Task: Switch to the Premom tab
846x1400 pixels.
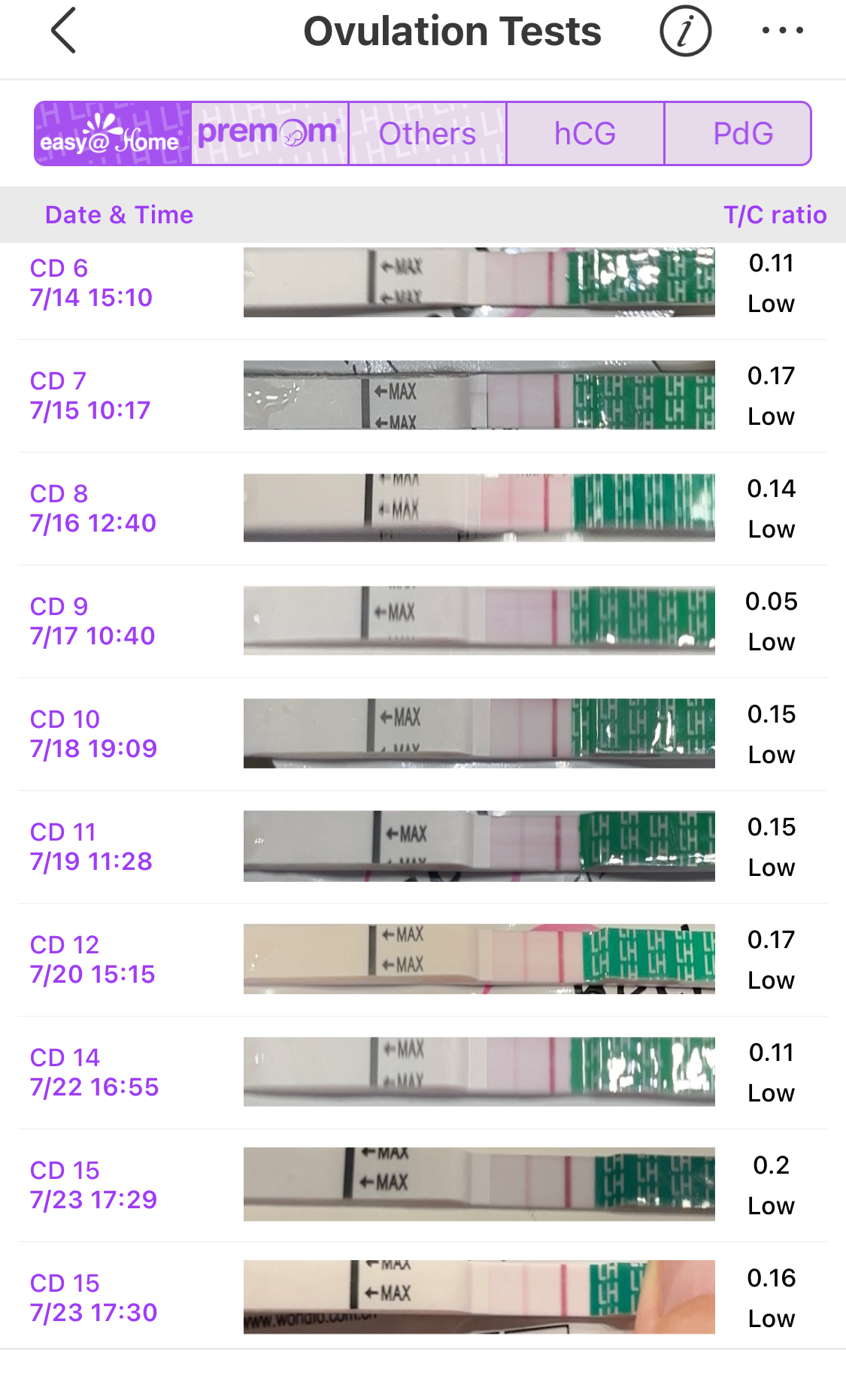Action: [x=270, y=134]
